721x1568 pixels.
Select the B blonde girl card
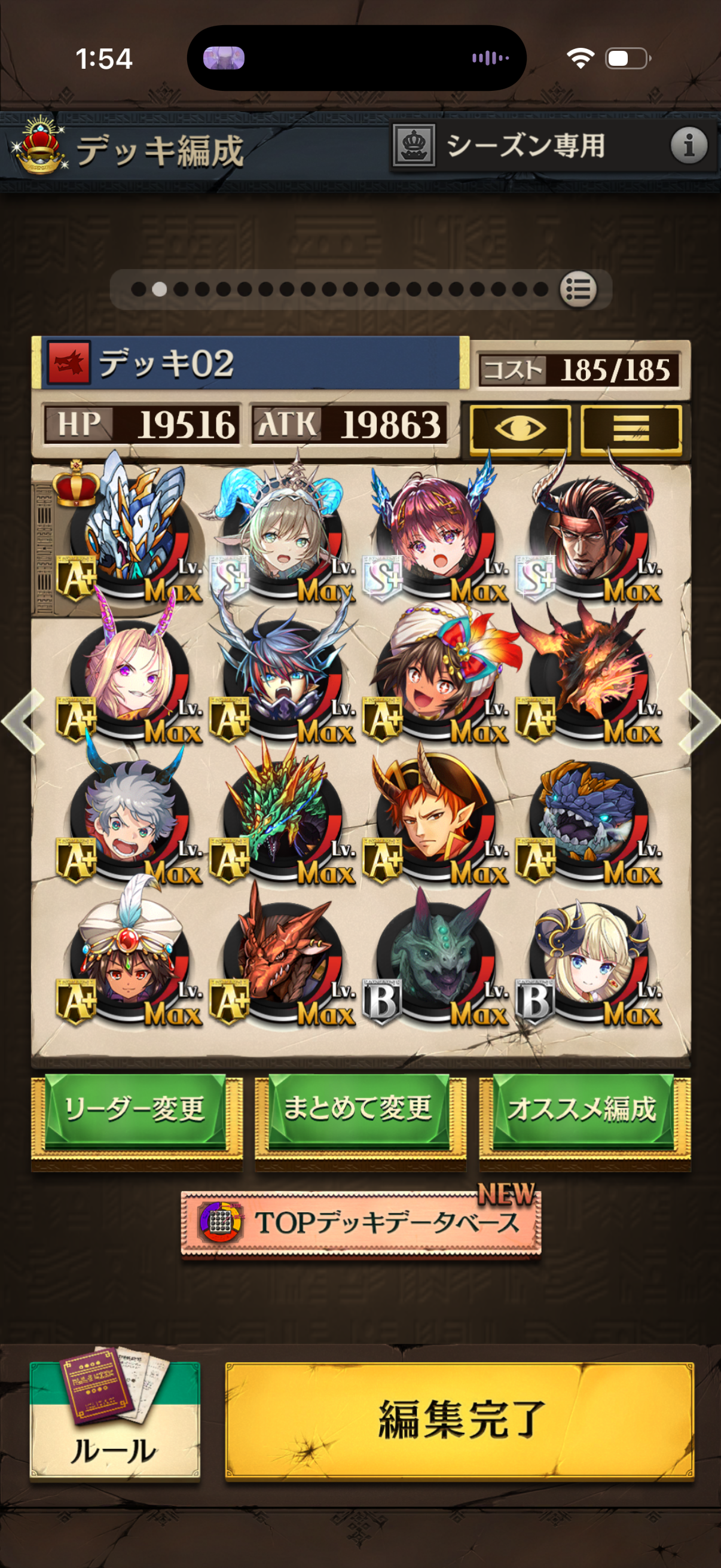point(588,956)
